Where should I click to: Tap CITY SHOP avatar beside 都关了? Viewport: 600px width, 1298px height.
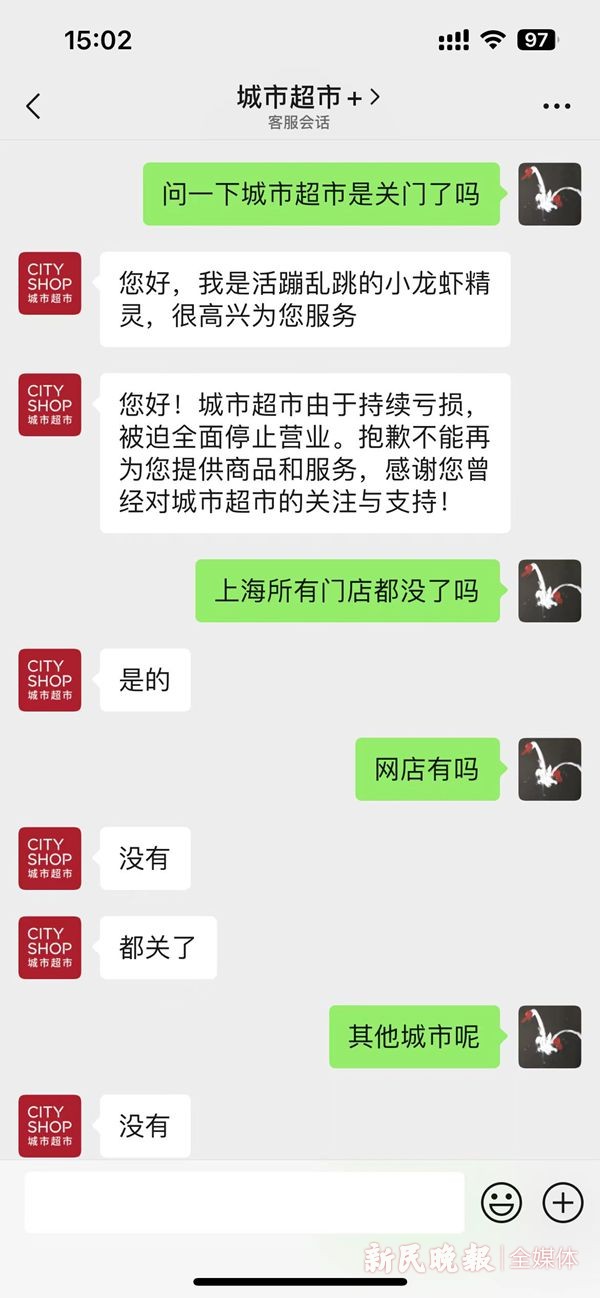point(50,947)
